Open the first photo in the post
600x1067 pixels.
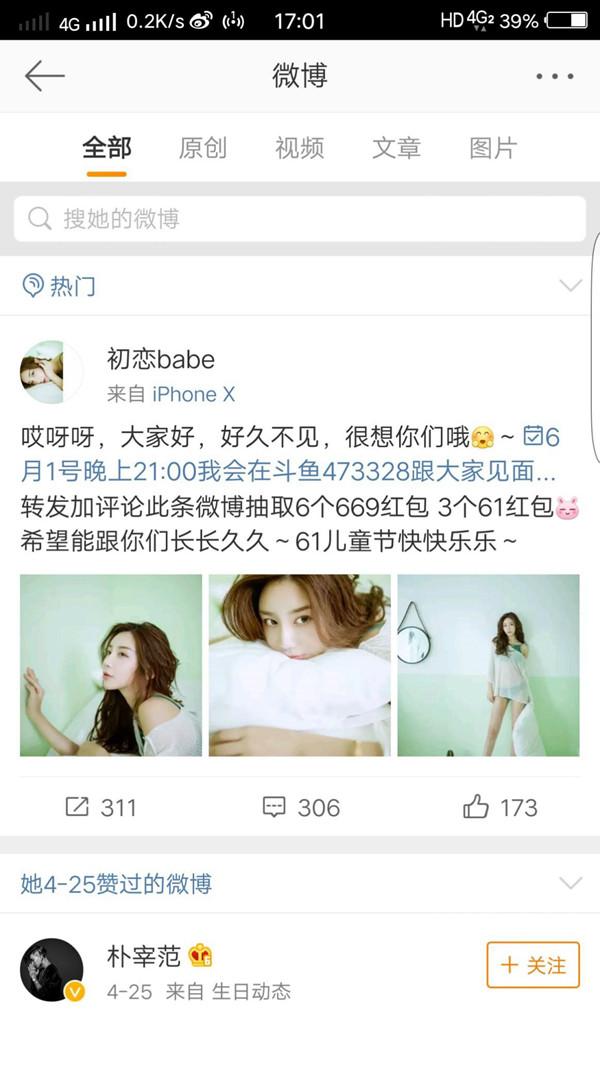[x=111, y=665]
